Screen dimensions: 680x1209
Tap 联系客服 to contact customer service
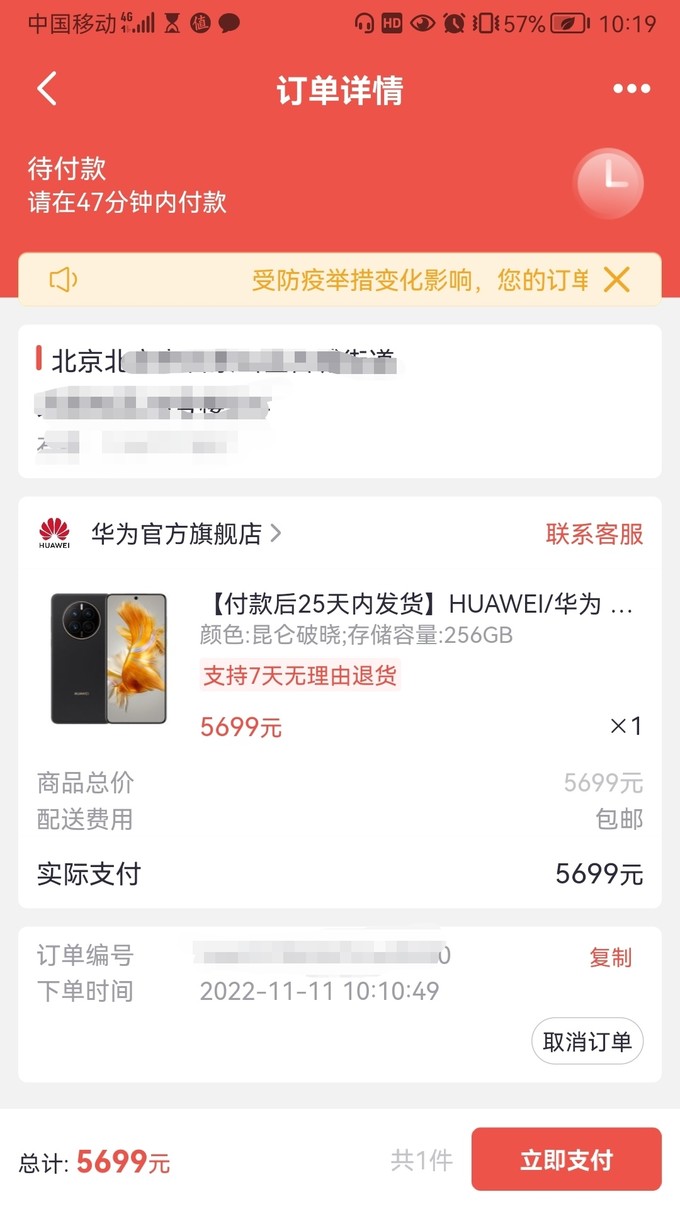pyautogui.click(x=594, y=534)
